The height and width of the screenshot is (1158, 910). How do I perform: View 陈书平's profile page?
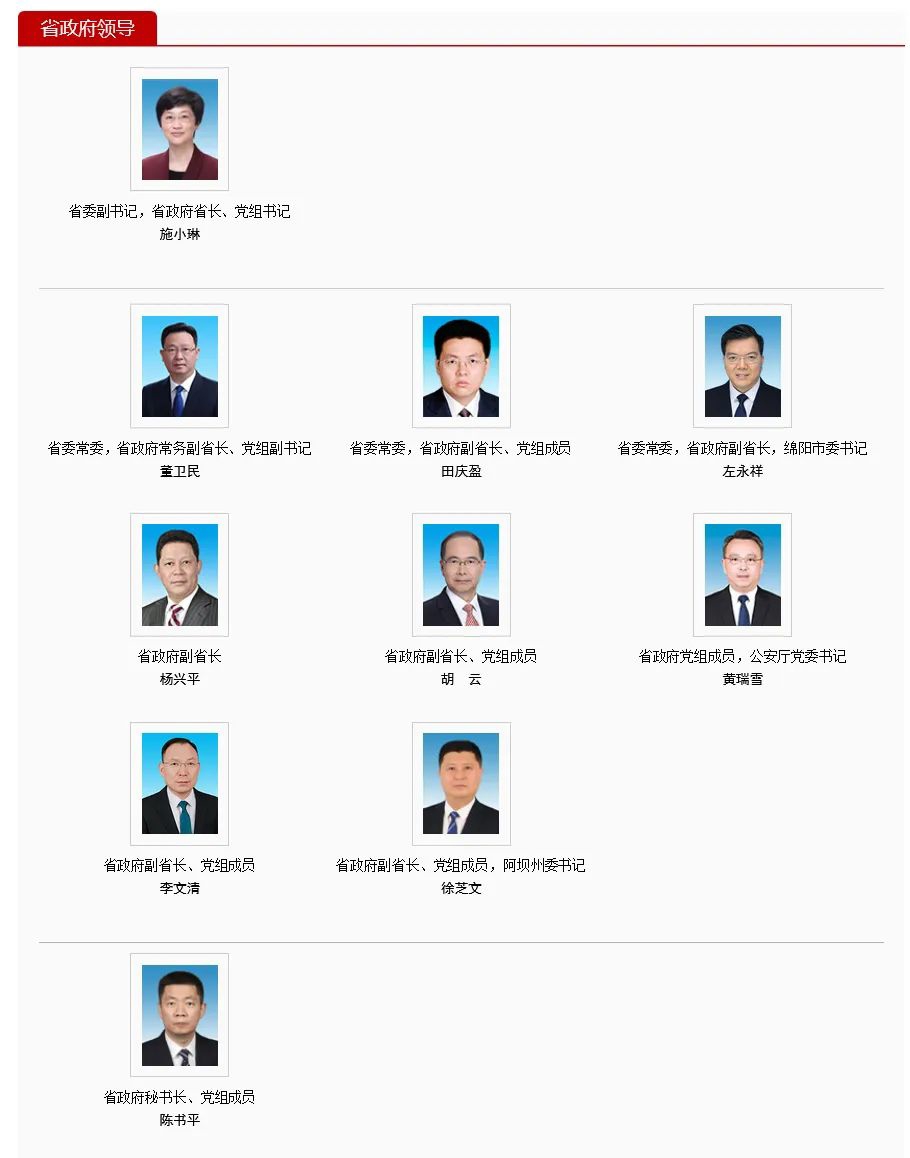coord(179,1015)
